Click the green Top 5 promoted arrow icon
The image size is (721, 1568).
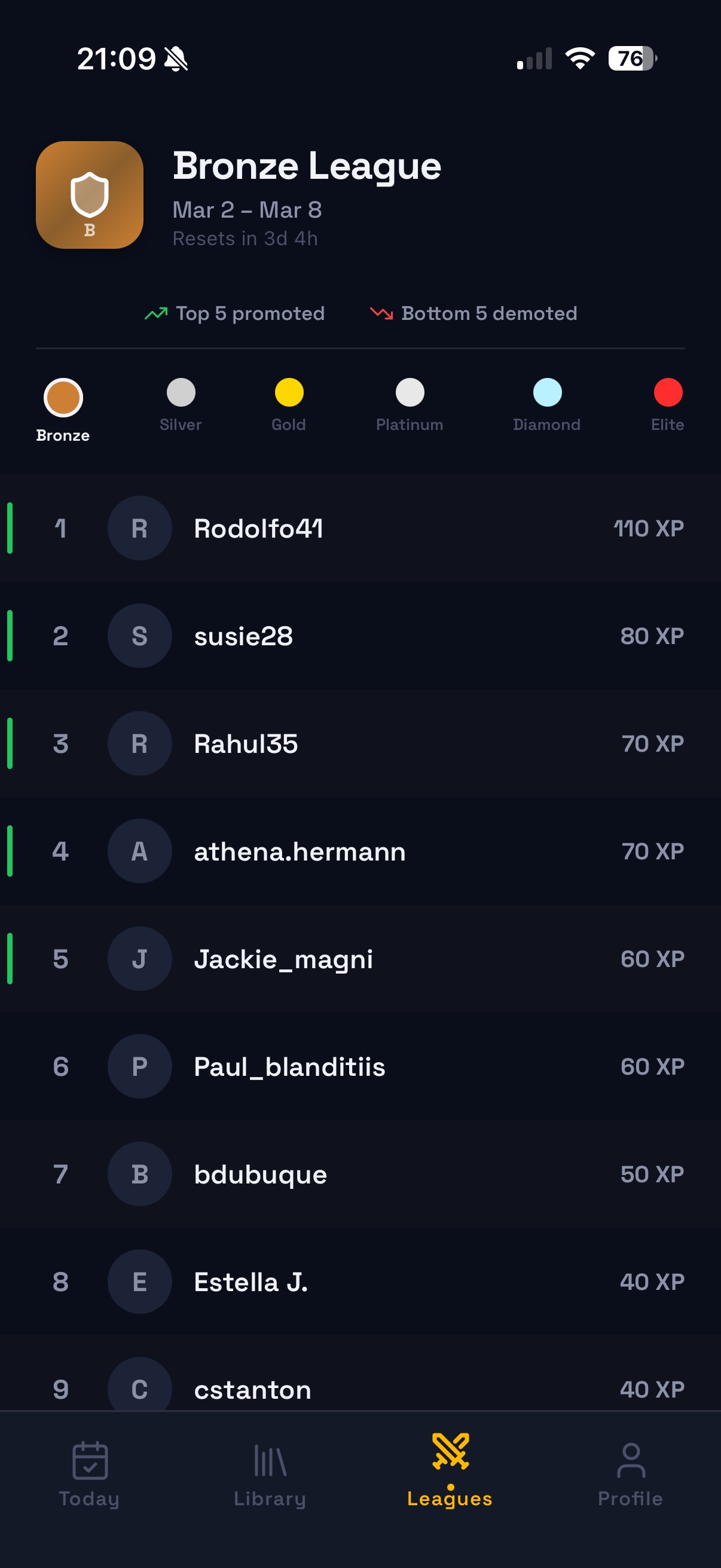(157, 313)
